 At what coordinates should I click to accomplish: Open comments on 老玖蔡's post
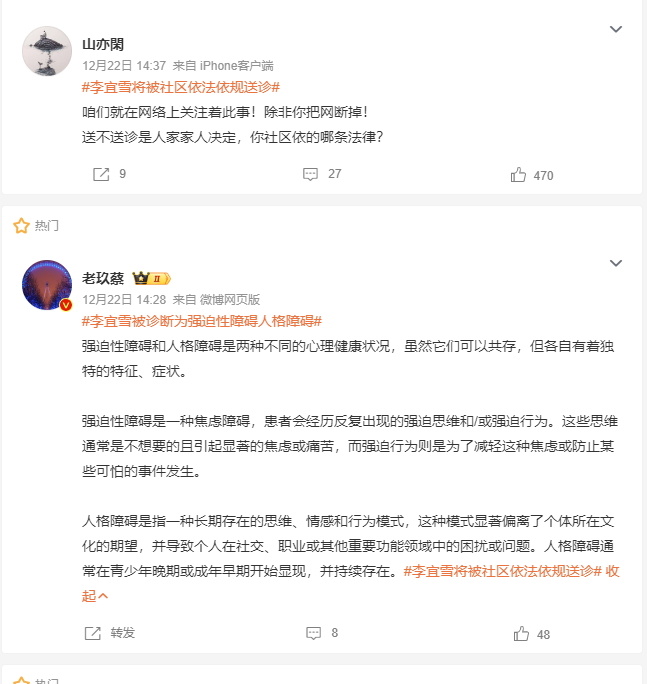point(322,633)
